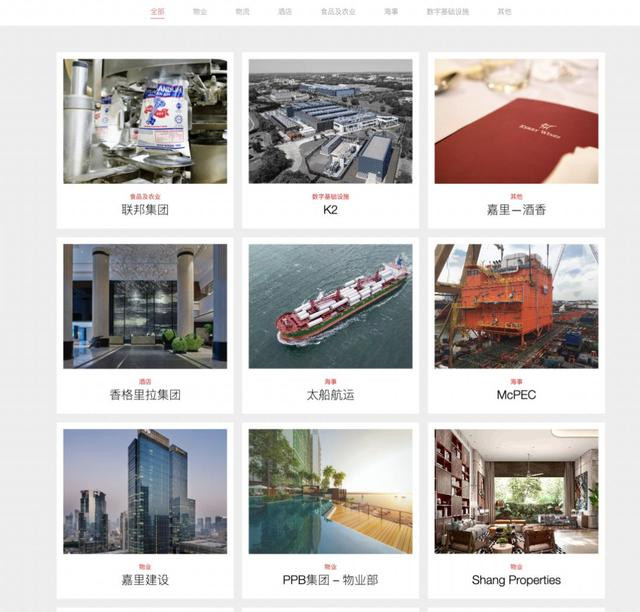Open the 太船航运 card
Screen dimensions: 640x612
coord(330,325)
